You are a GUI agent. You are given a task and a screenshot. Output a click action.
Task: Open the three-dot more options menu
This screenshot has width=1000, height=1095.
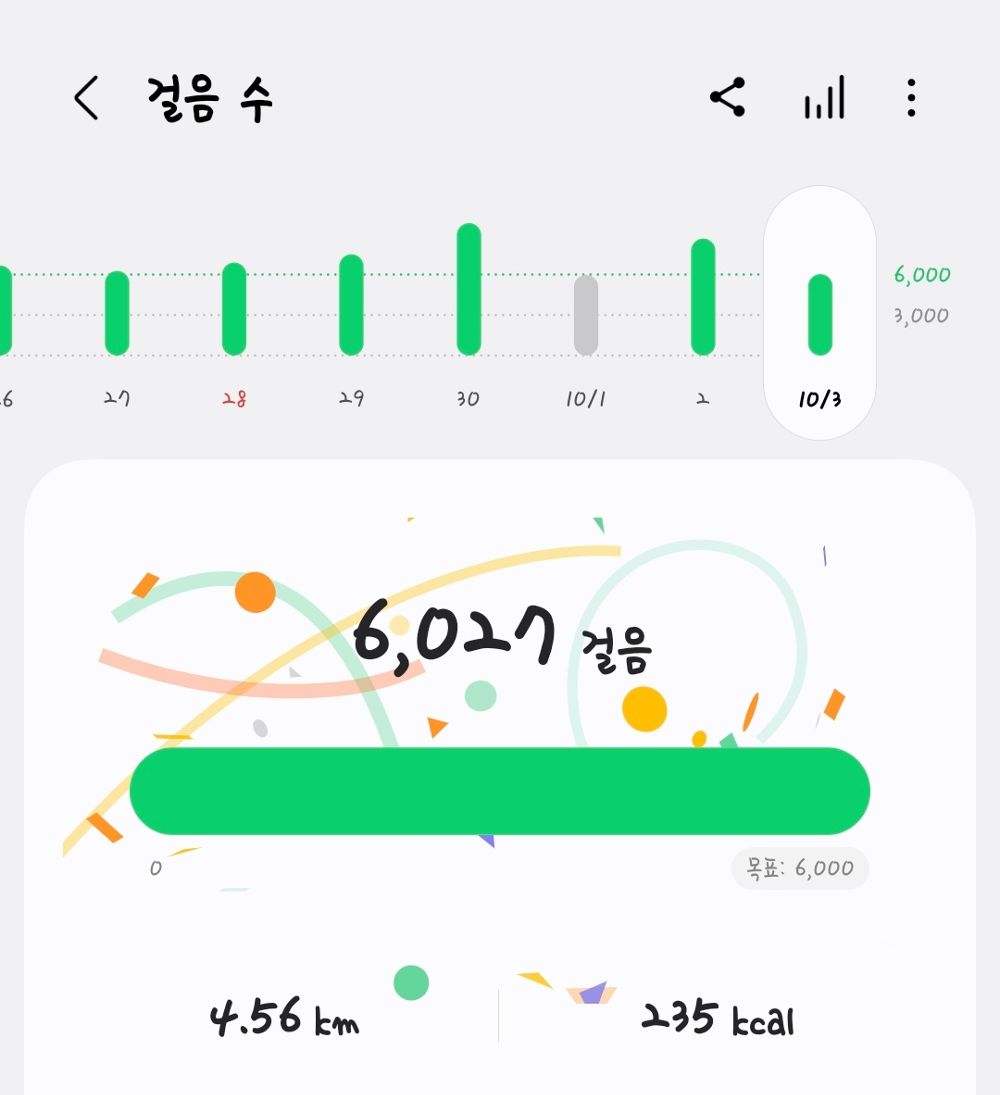(x=911, y=97)
